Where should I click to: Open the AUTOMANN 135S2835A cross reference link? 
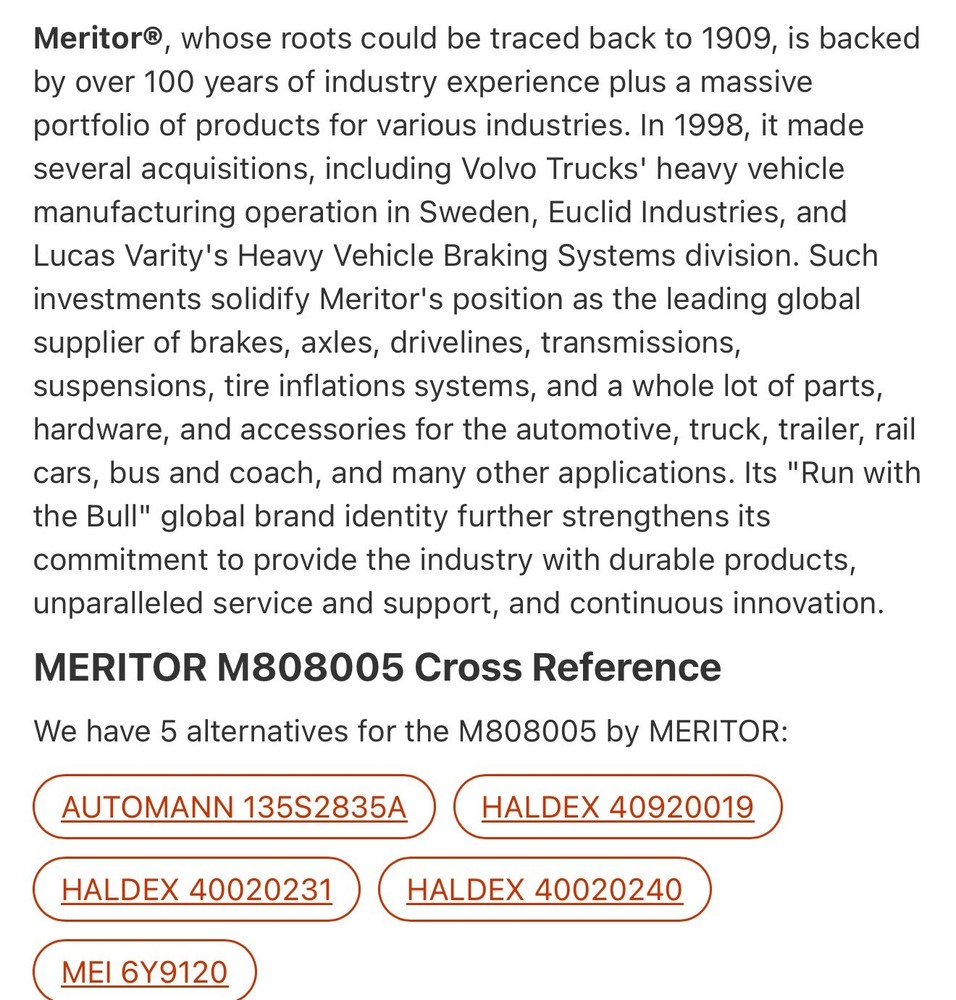pyautogui.click(x=233, y=807)
